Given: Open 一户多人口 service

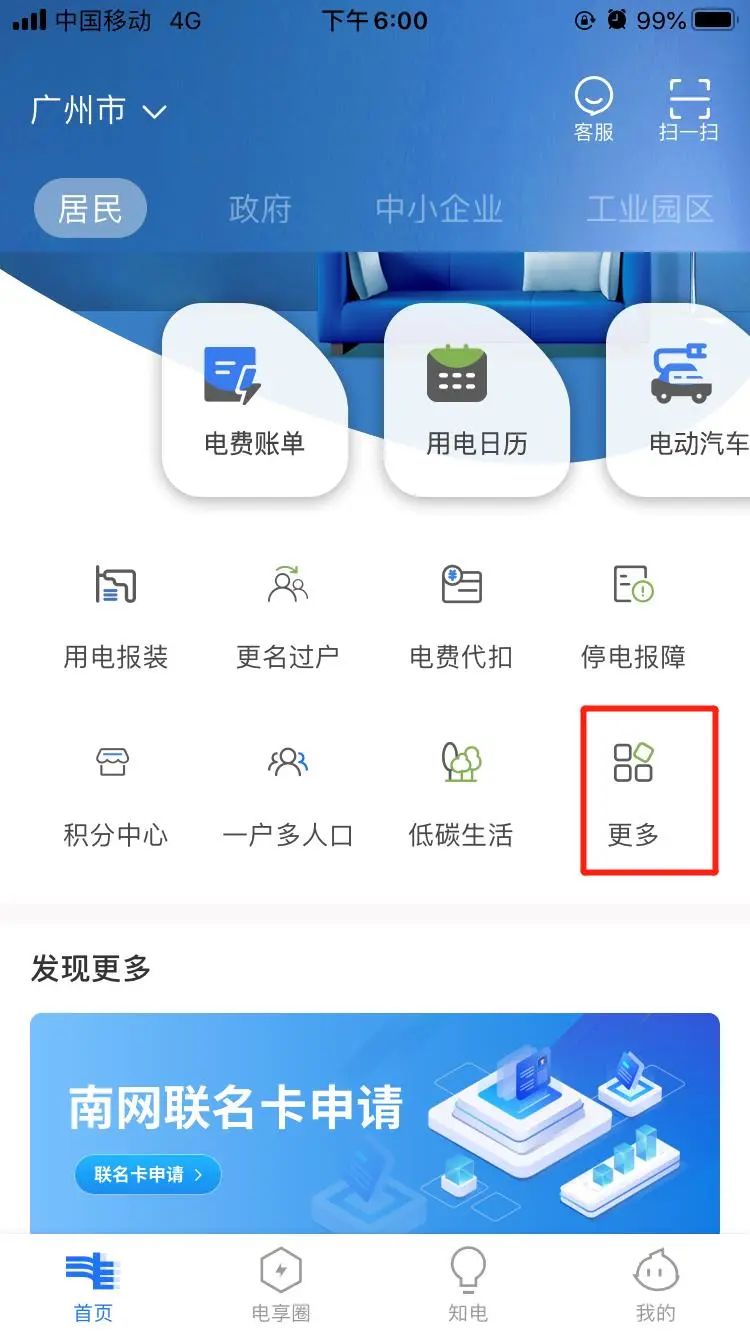Looking at the screenshot, I should point(288,792).
